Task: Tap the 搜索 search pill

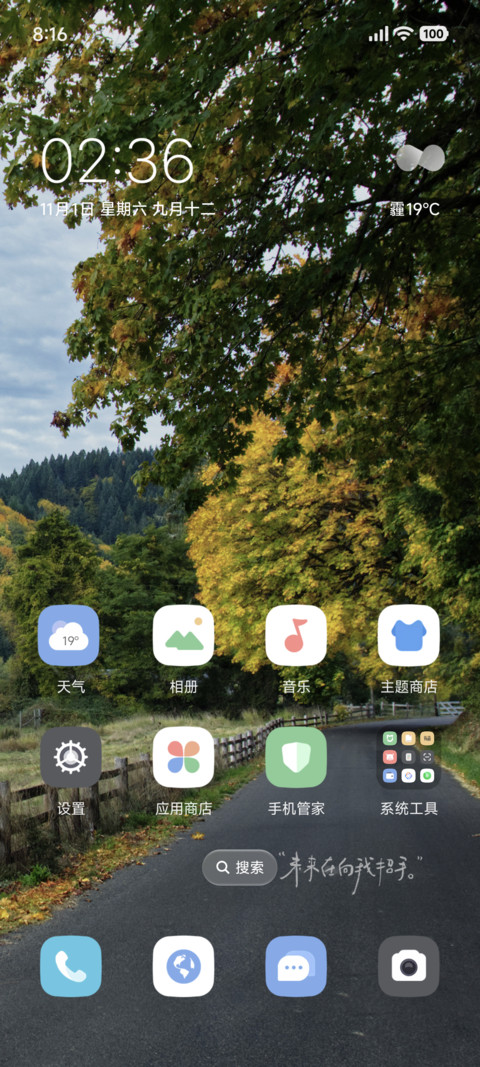Action: [x=240, y=867]
